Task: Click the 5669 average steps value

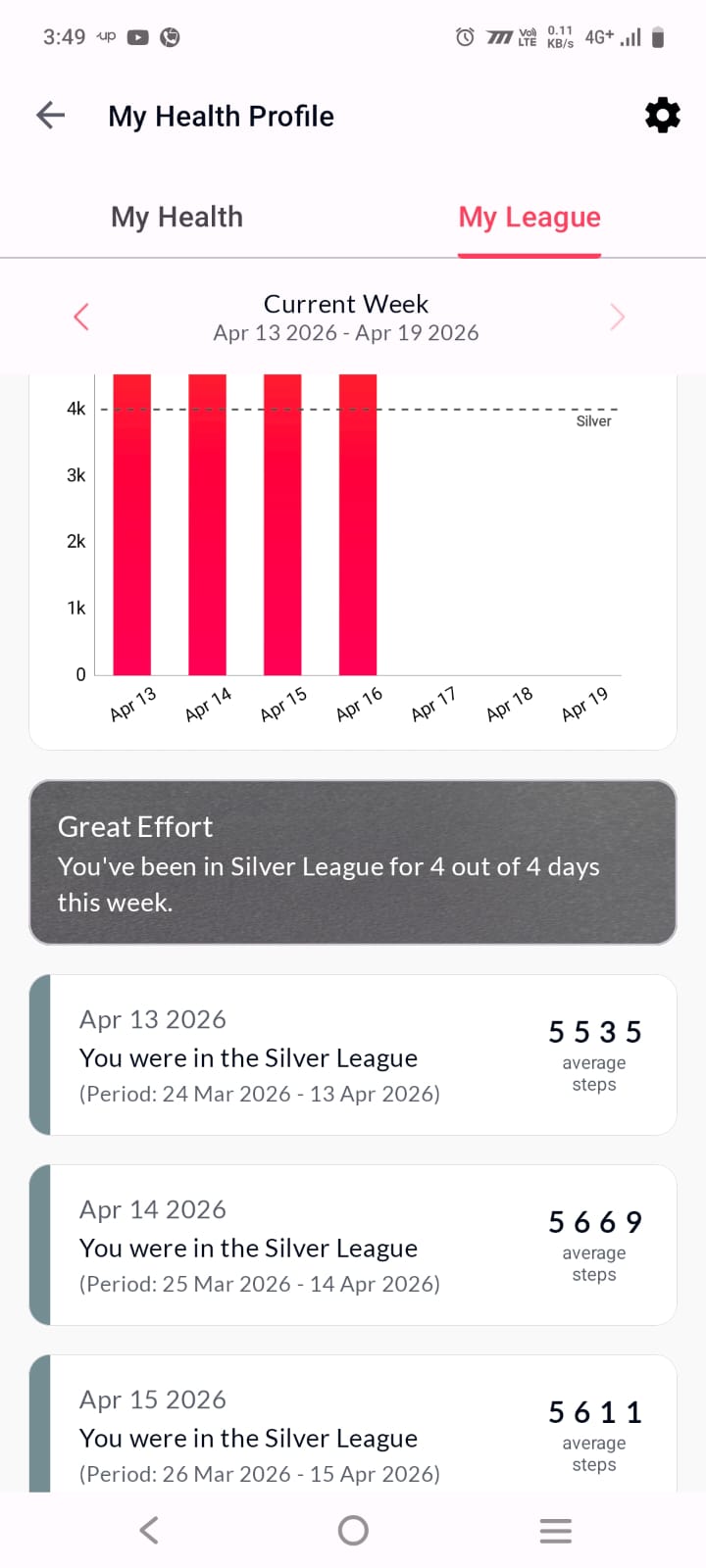Action: pyautogui.click(x=594, y=1222)
